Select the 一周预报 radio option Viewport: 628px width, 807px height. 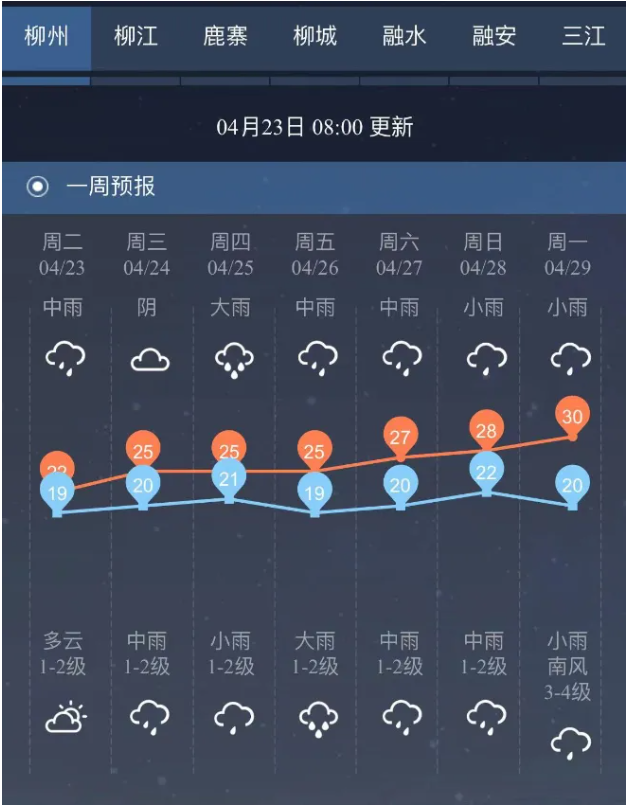(x=38, y=187)
